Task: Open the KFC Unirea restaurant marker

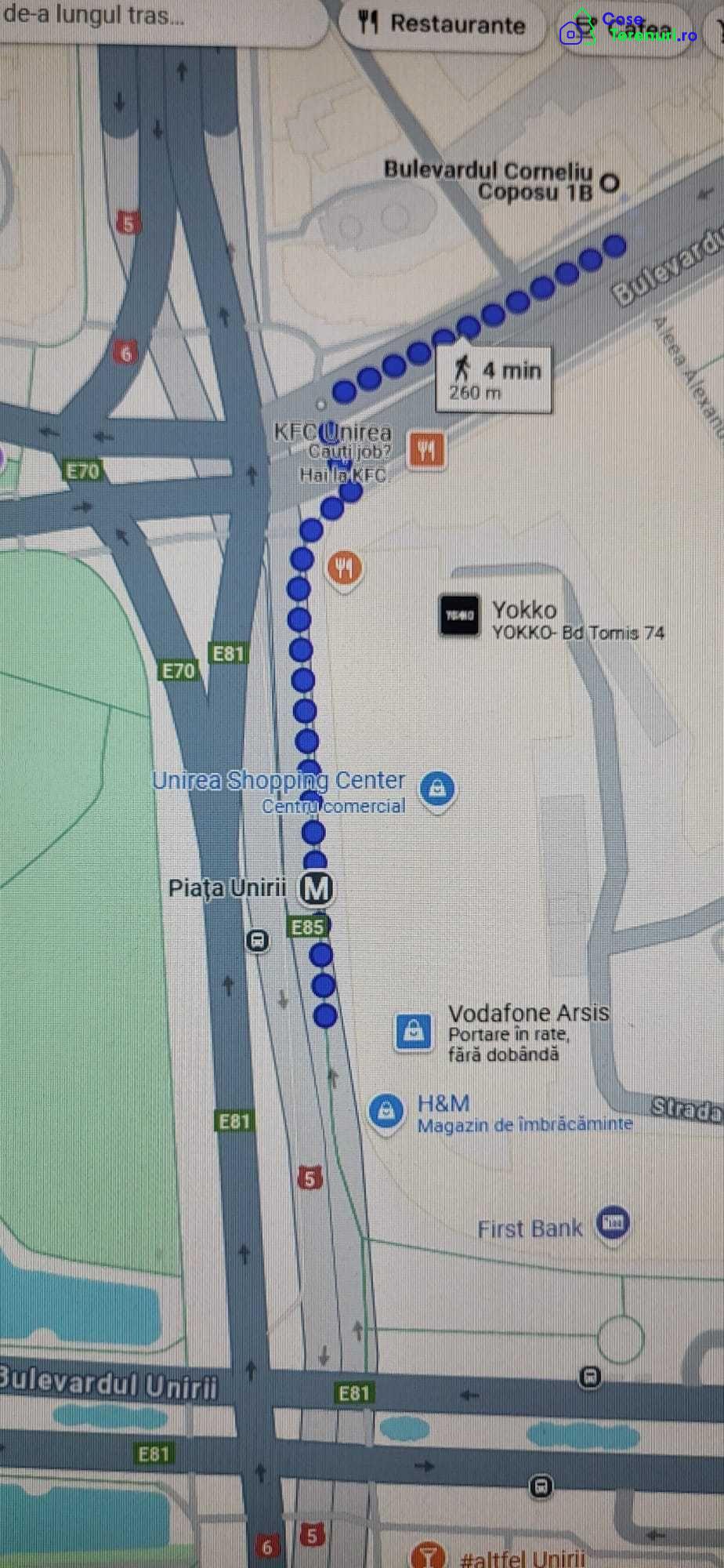Action: (x=426, y=451)
